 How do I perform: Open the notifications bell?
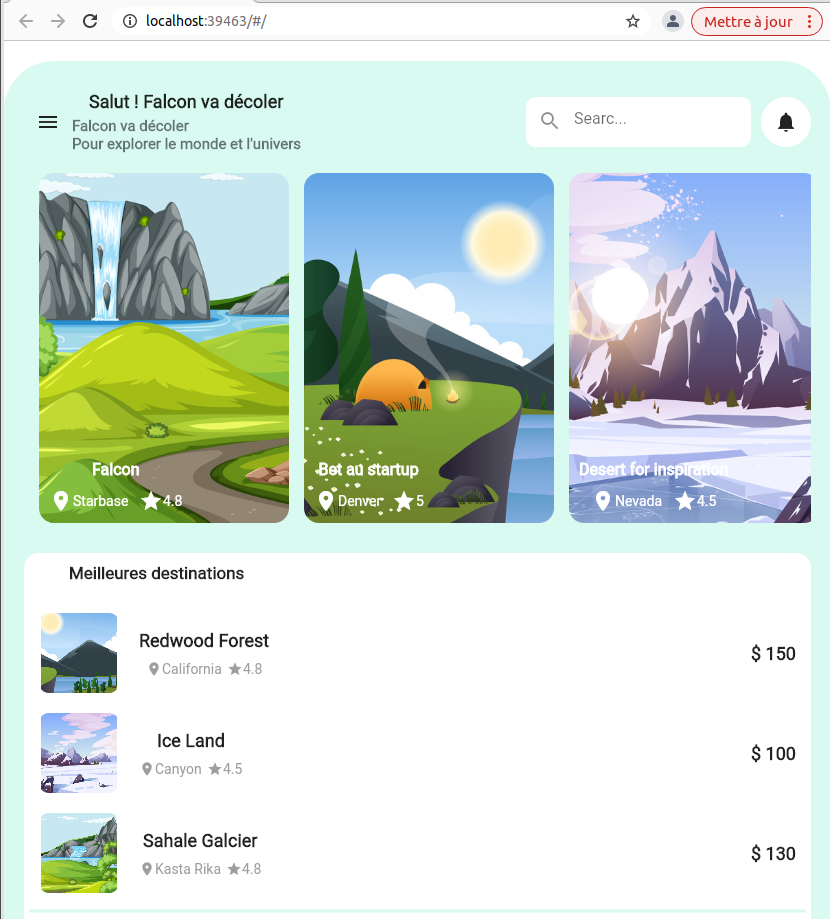785,122
